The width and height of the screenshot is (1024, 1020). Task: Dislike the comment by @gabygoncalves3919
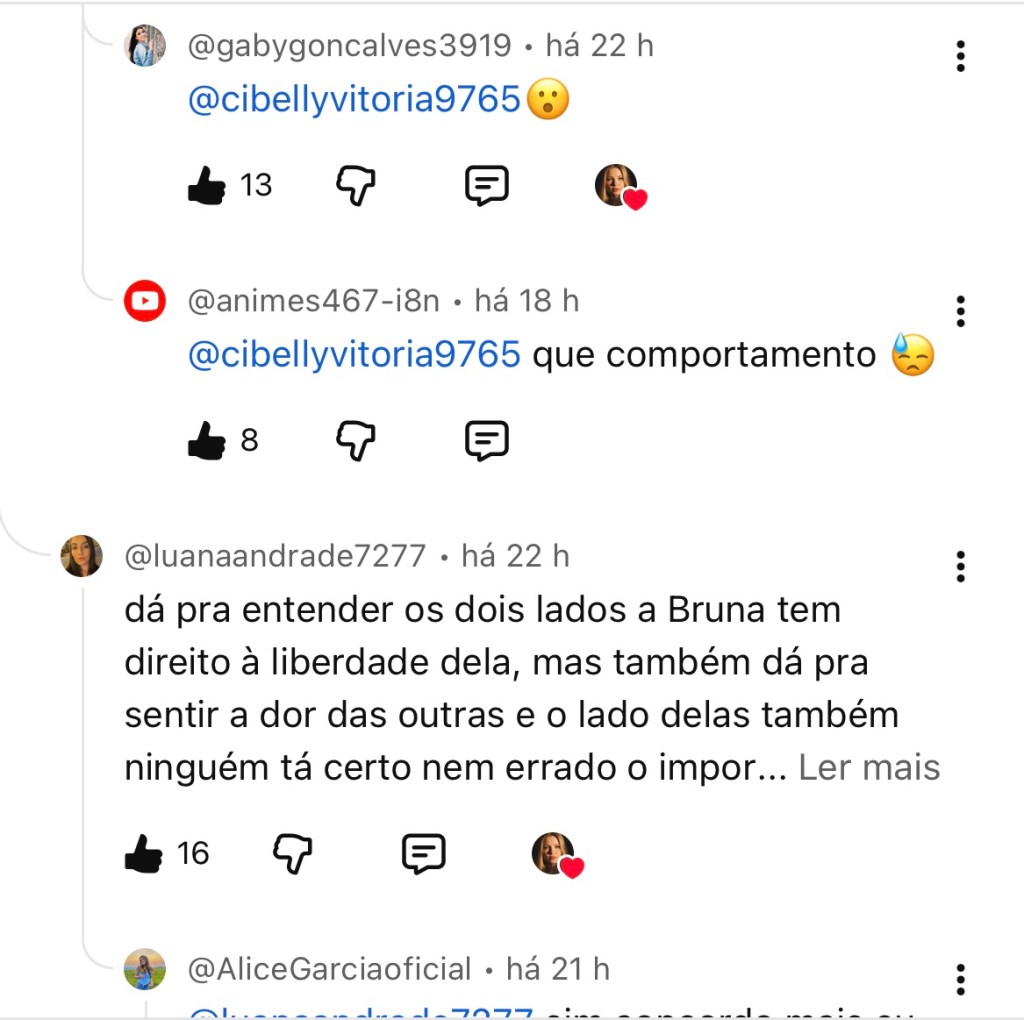coord(355,186)
